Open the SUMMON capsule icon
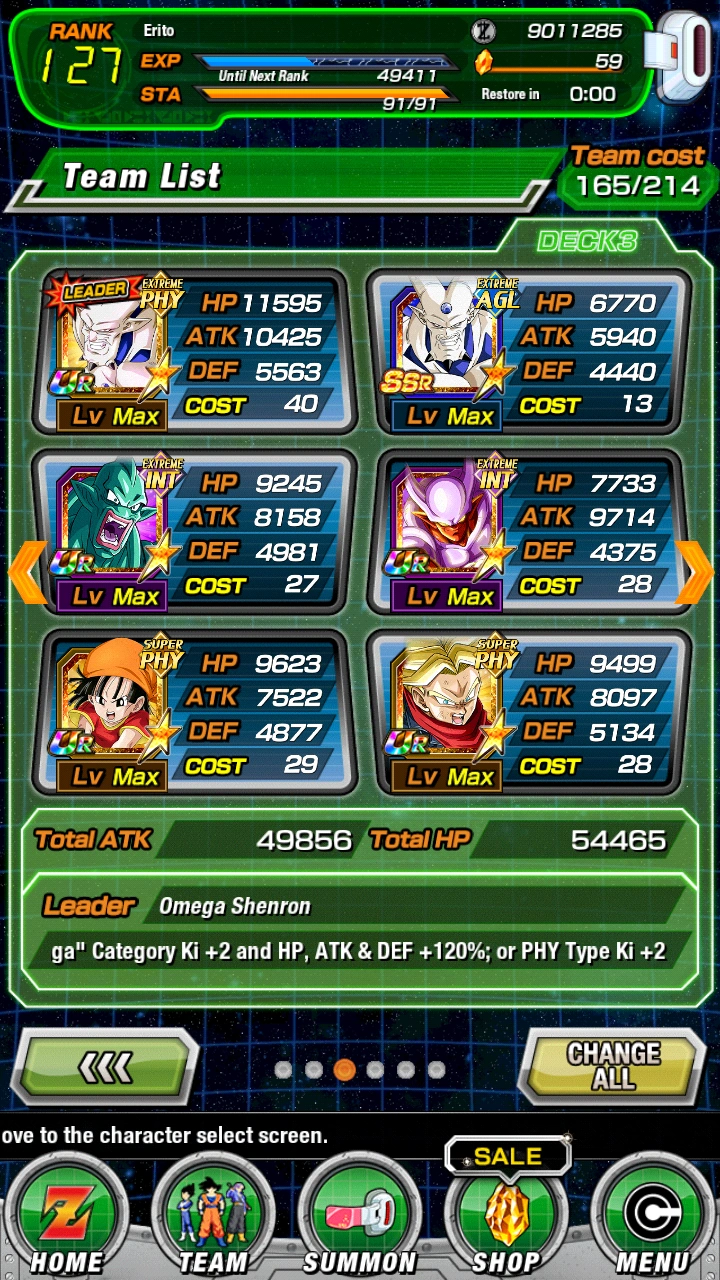 pyautogui.click(x=360, y=1210)
